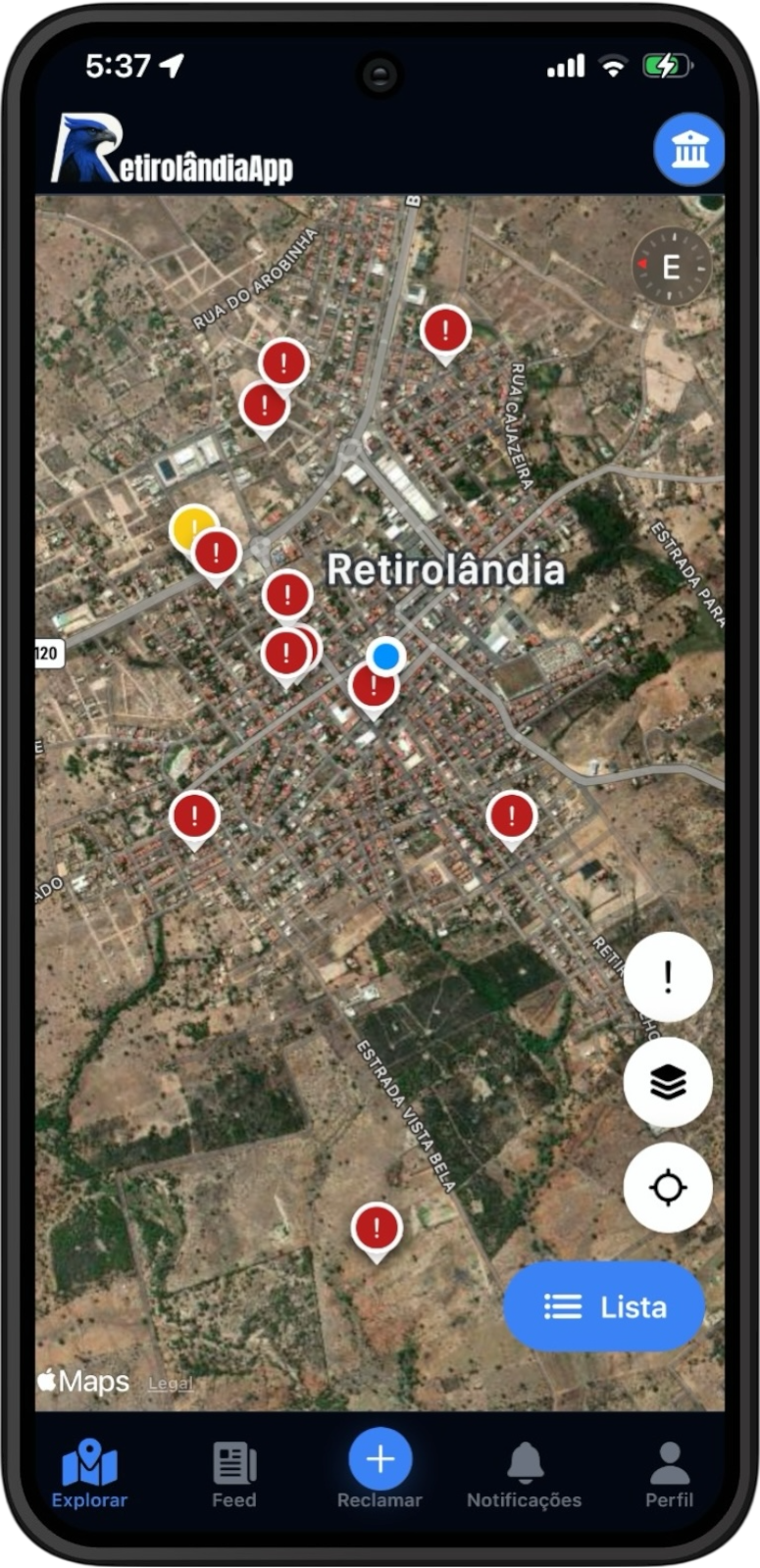760x1568 pixels.
Task: Open the Explorar map icon
Action: click(89, 1460)
